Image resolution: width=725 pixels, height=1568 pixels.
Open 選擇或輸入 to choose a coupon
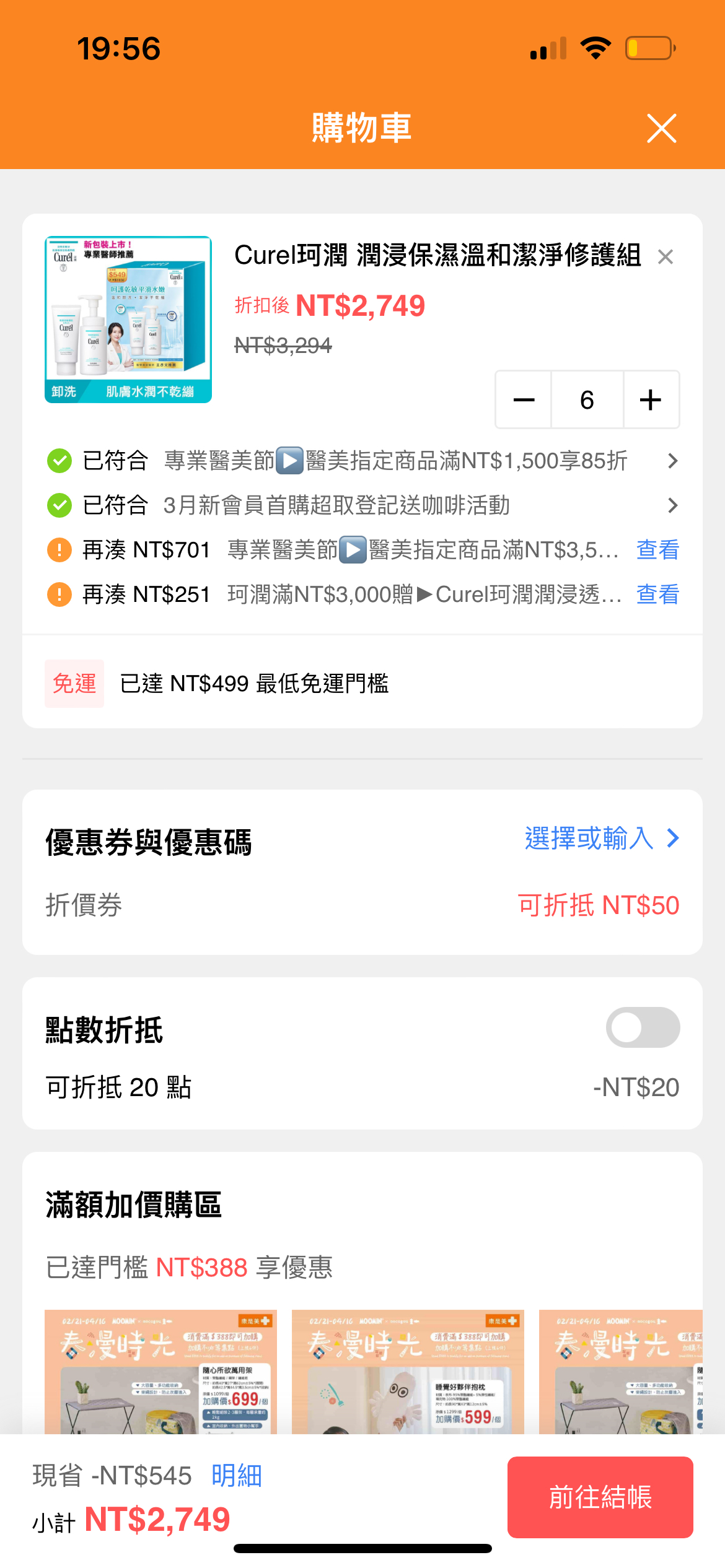[602, 838]
